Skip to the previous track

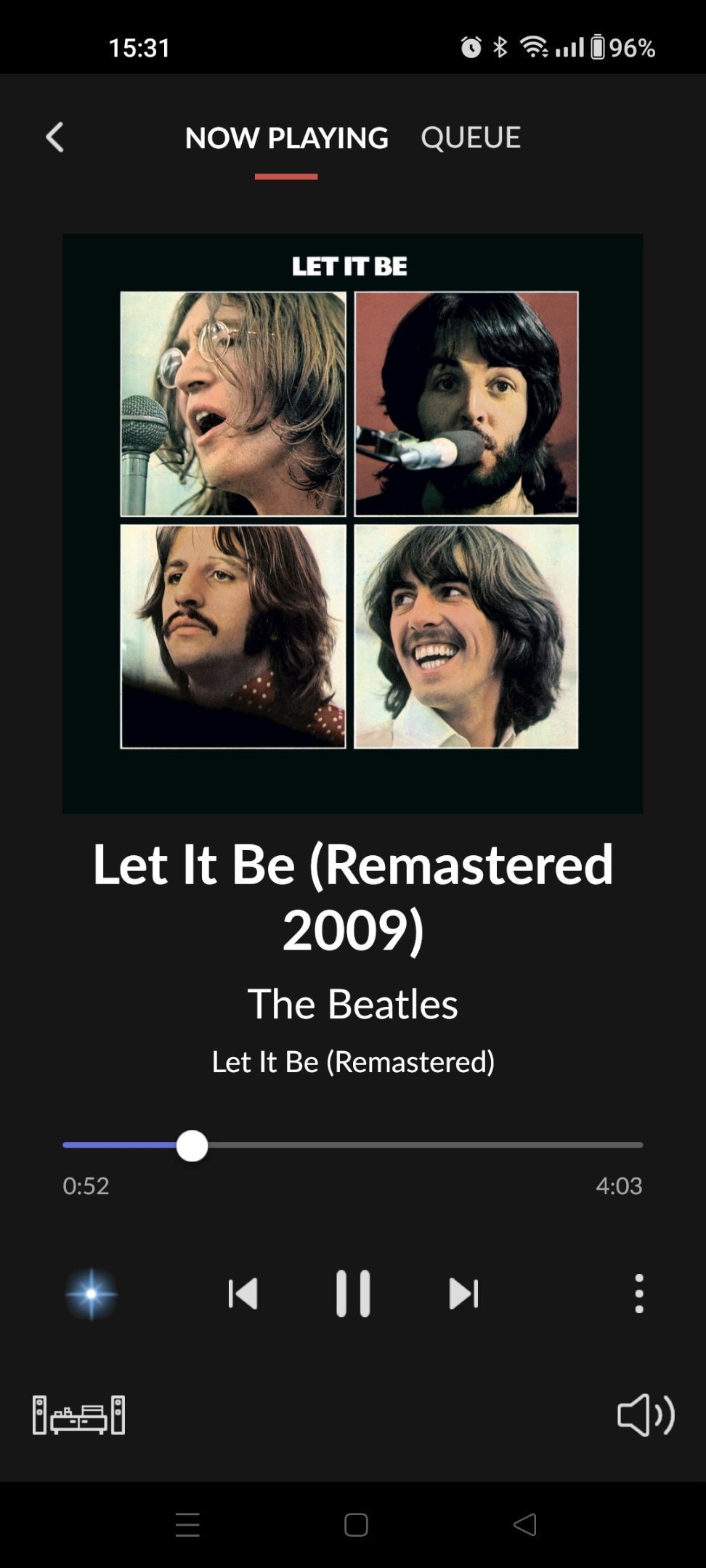point(243,1294)
